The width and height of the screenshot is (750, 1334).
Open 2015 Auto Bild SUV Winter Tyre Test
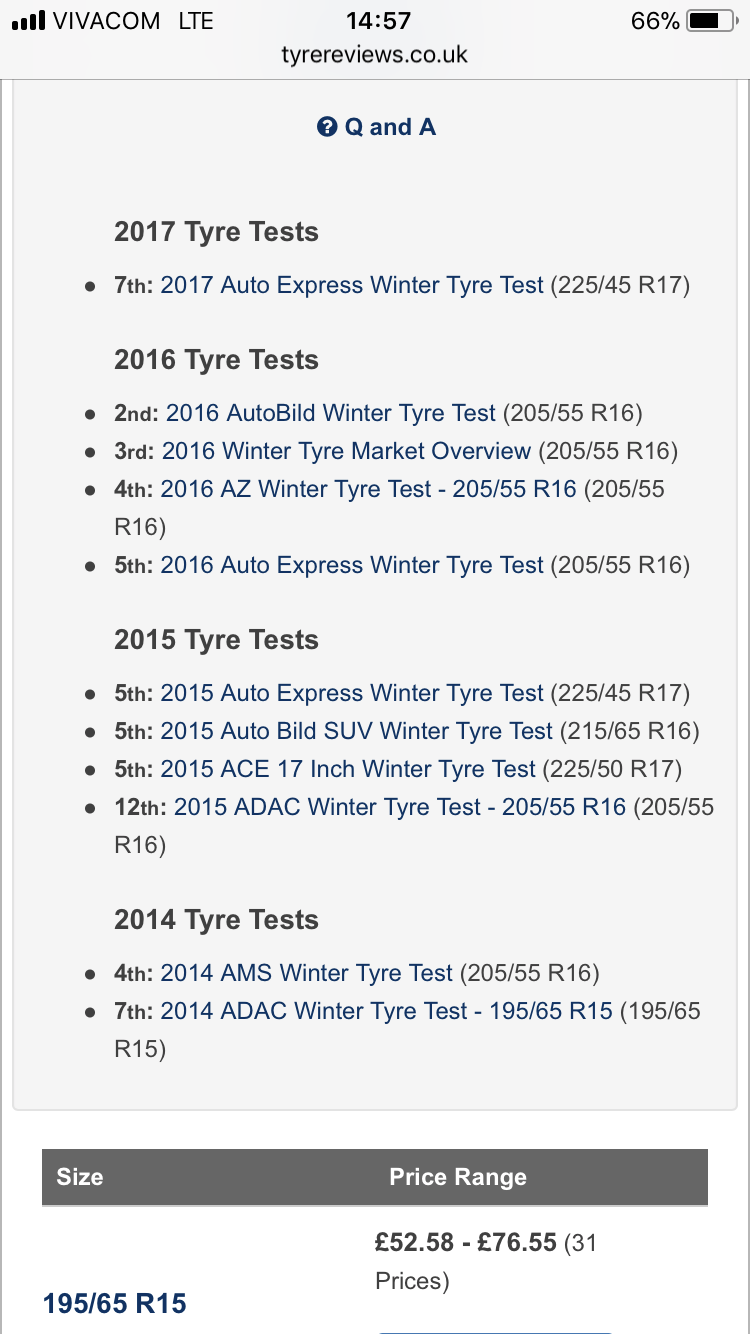[356, 731]
